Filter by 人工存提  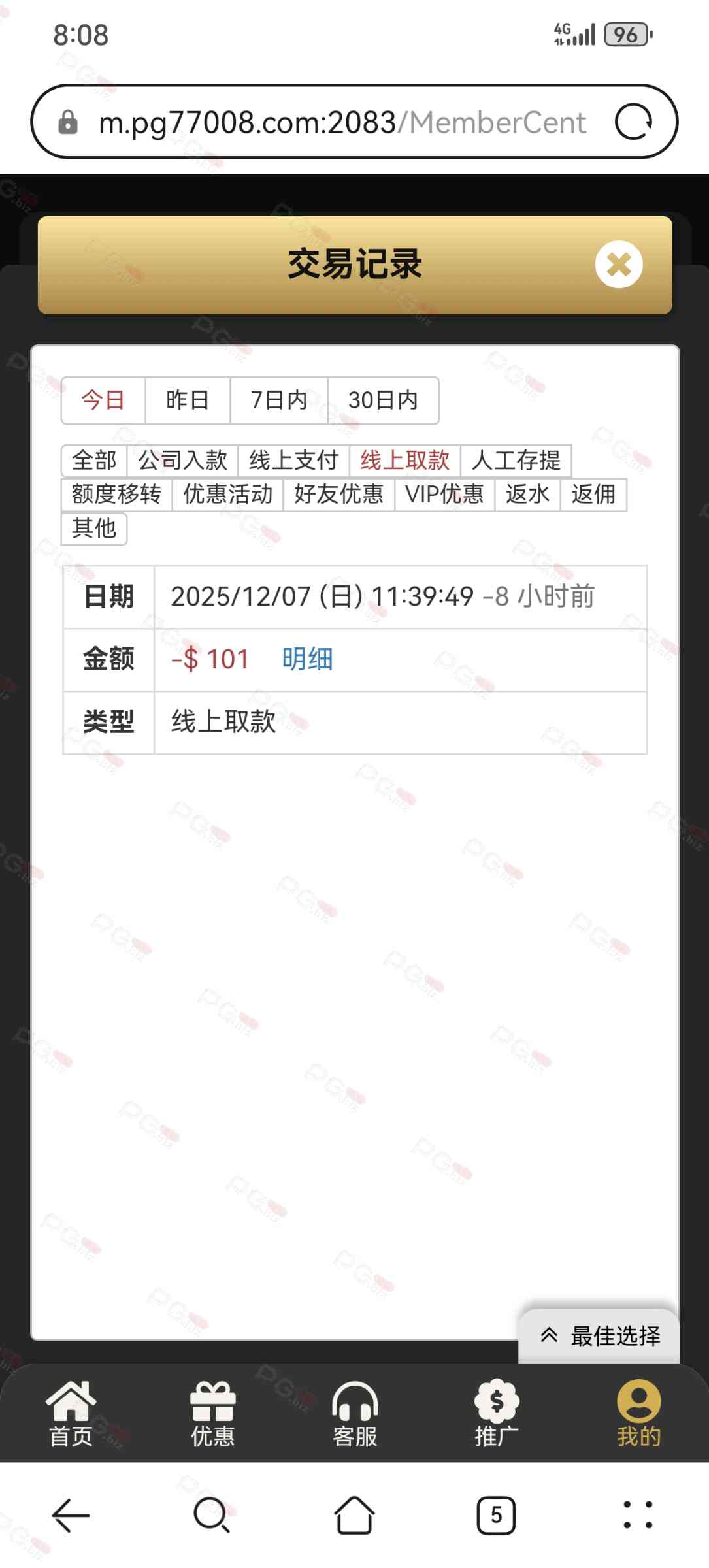click(516, 461)
